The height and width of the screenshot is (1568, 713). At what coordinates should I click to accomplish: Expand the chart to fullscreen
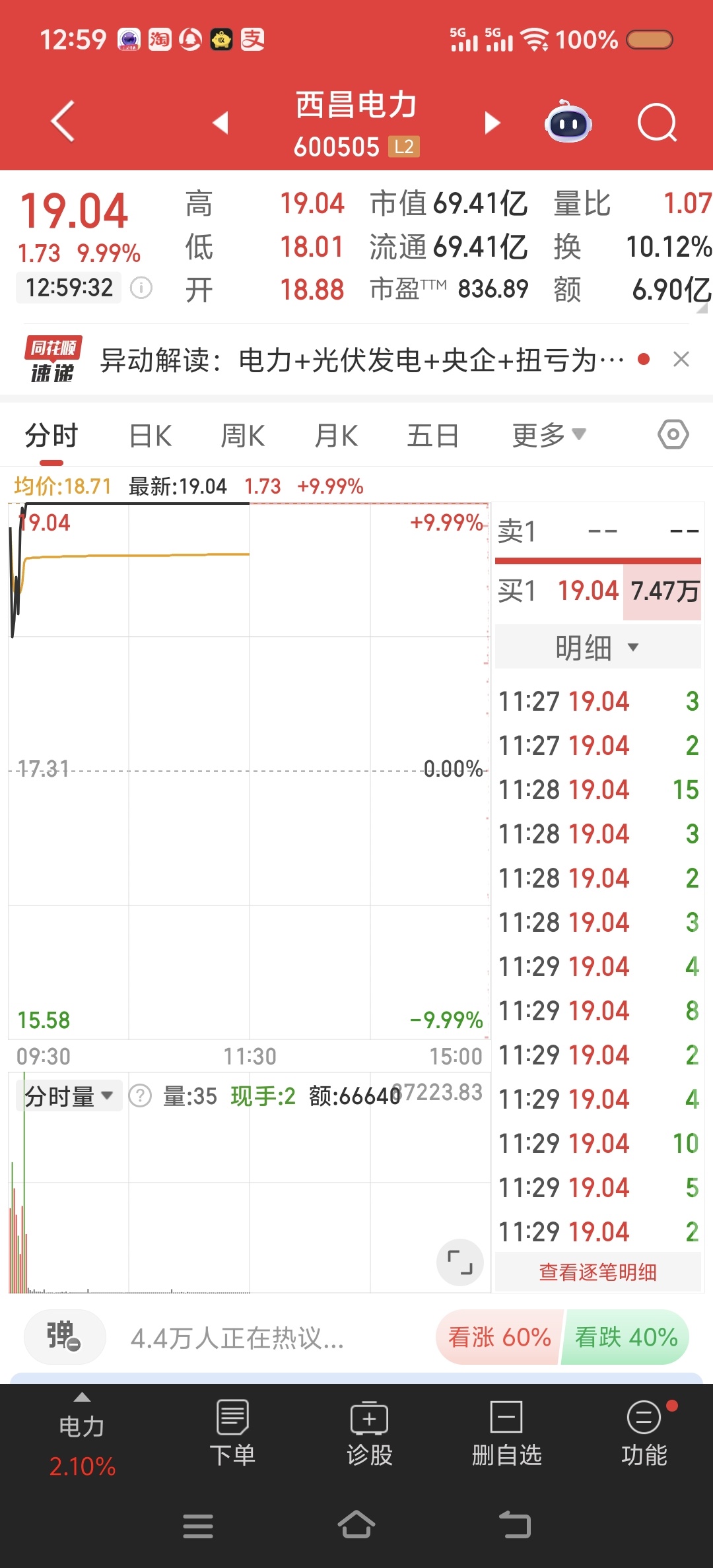460,1262
